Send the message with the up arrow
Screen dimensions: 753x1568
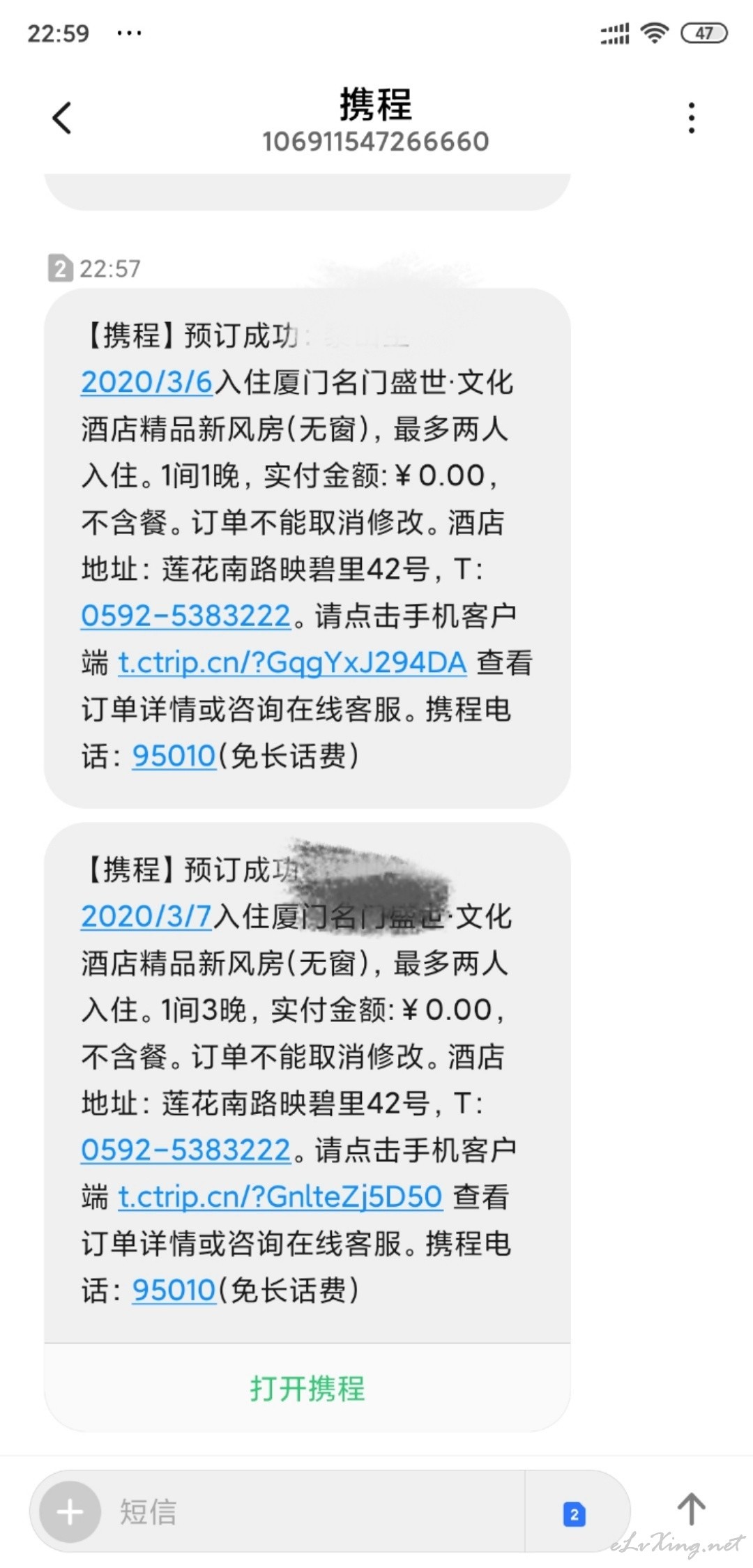point(691,1509)
